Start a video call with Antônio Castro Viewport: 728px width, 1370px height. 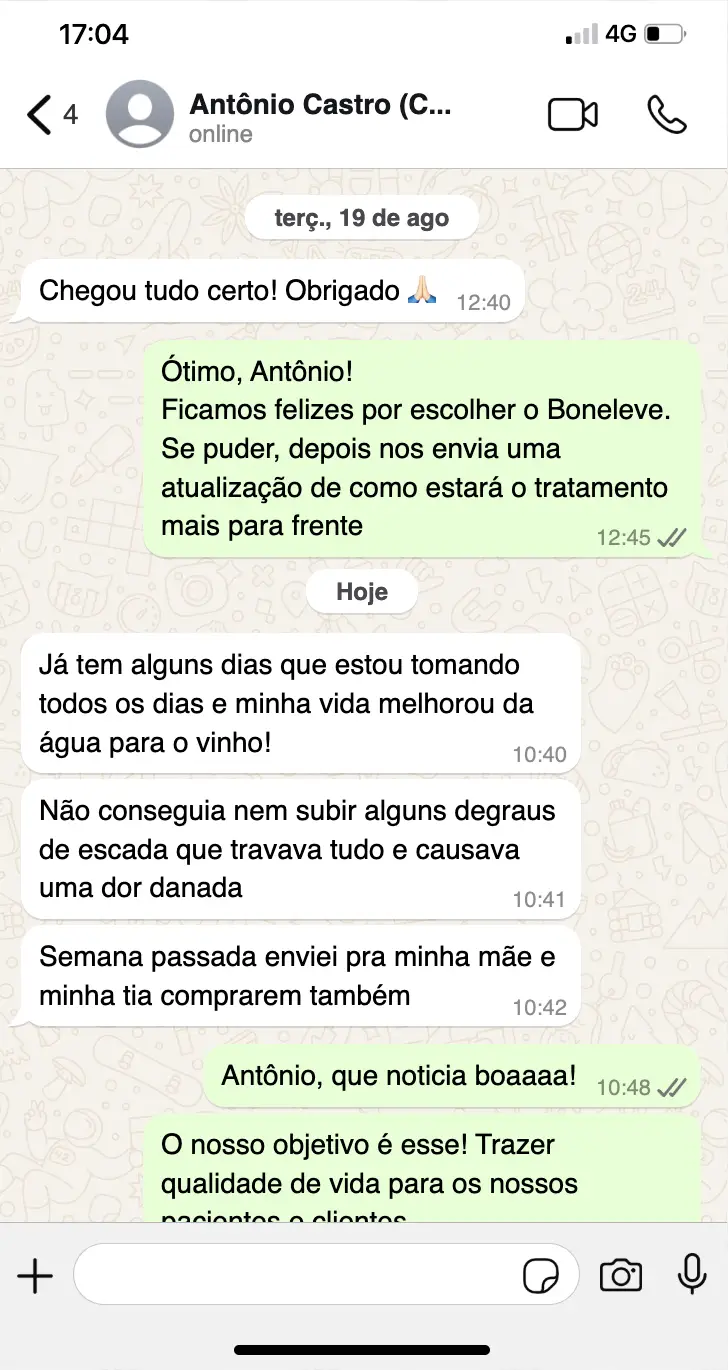coord(573,115)
